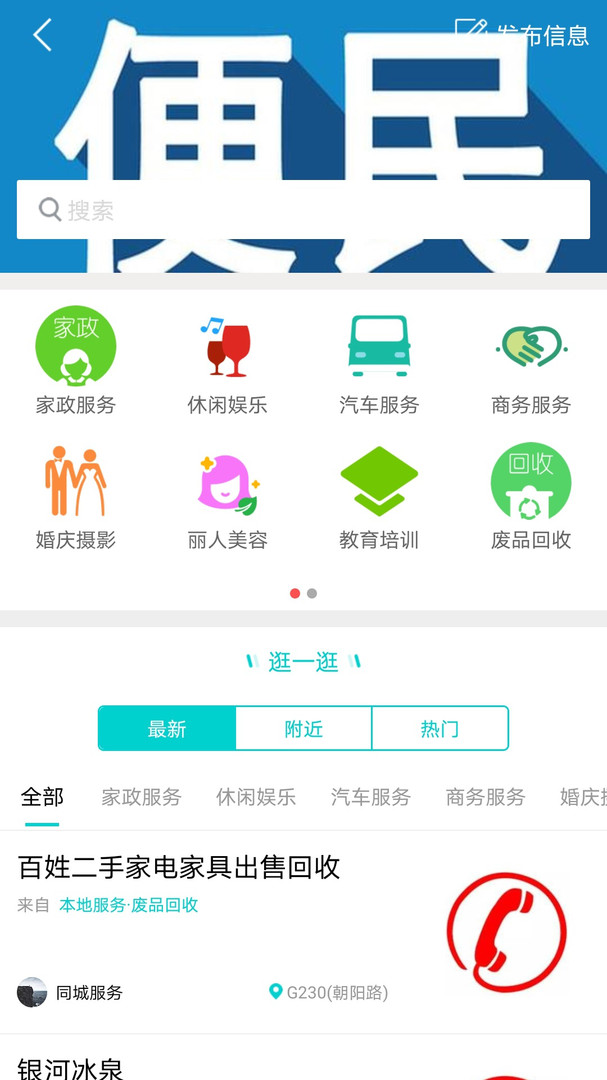
Task: Go back using the top-left arrow
Action: click(42, 35)
